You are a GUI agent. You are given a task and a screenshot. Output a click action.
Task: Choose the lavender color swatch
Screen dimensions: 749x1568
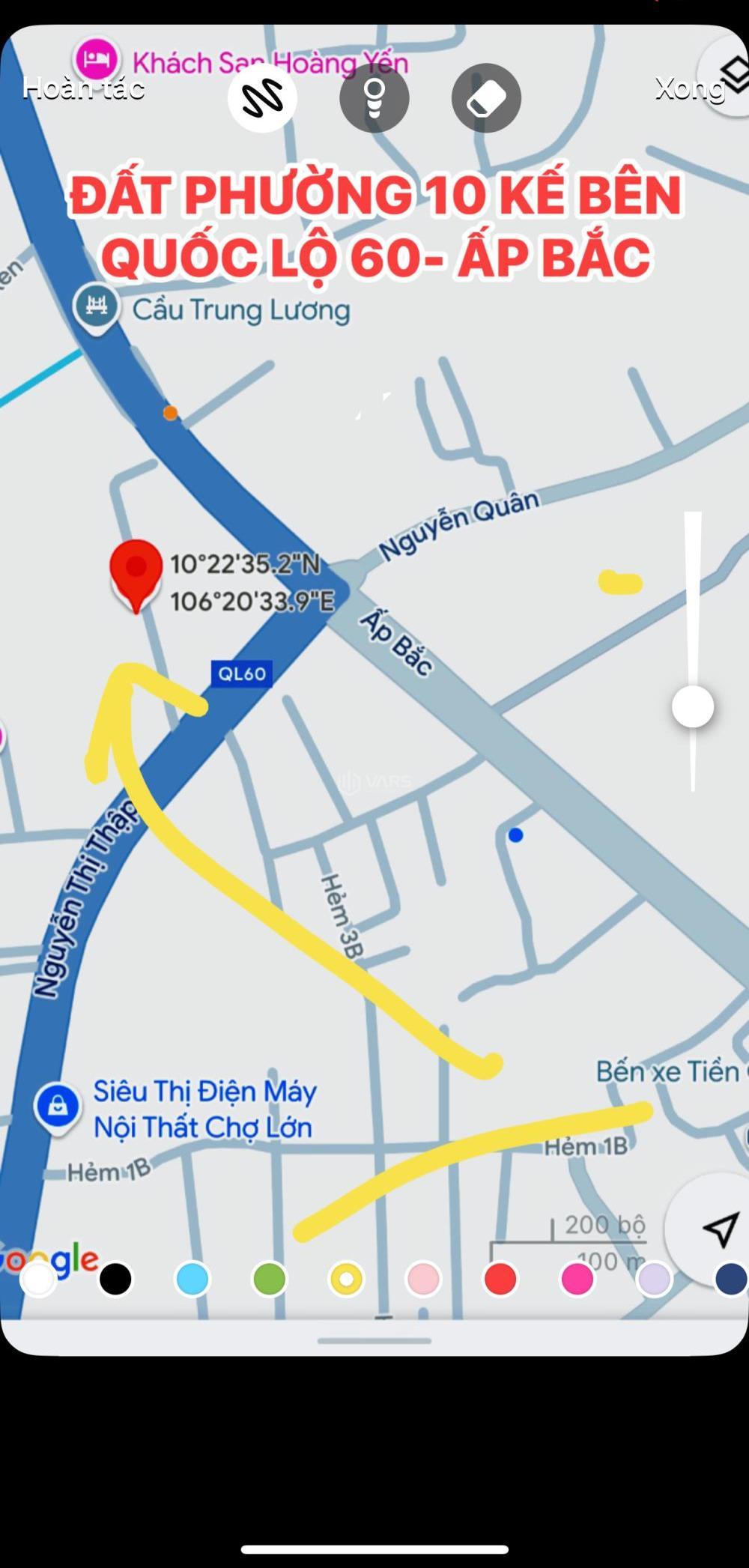[655, 1279]
